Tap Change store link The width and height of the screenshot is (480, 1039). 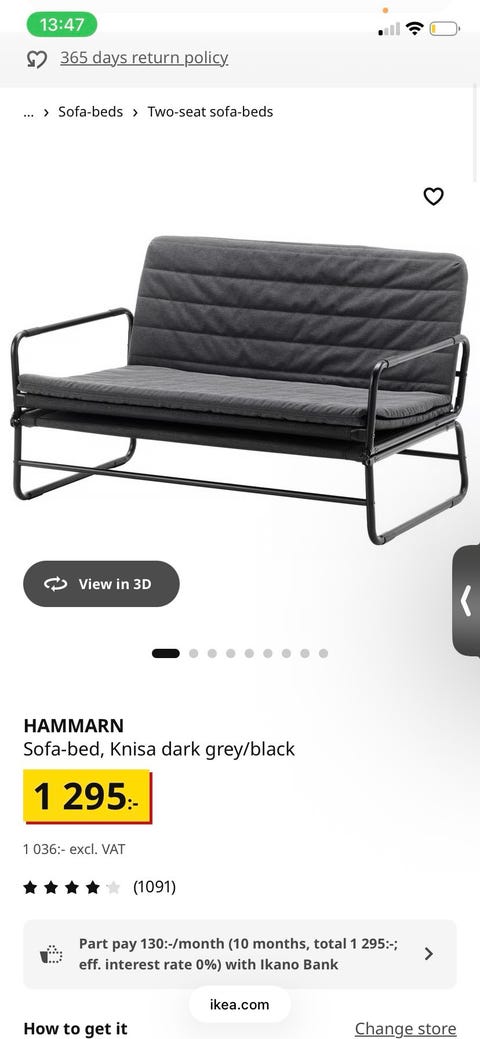[x=405, y=1028]
